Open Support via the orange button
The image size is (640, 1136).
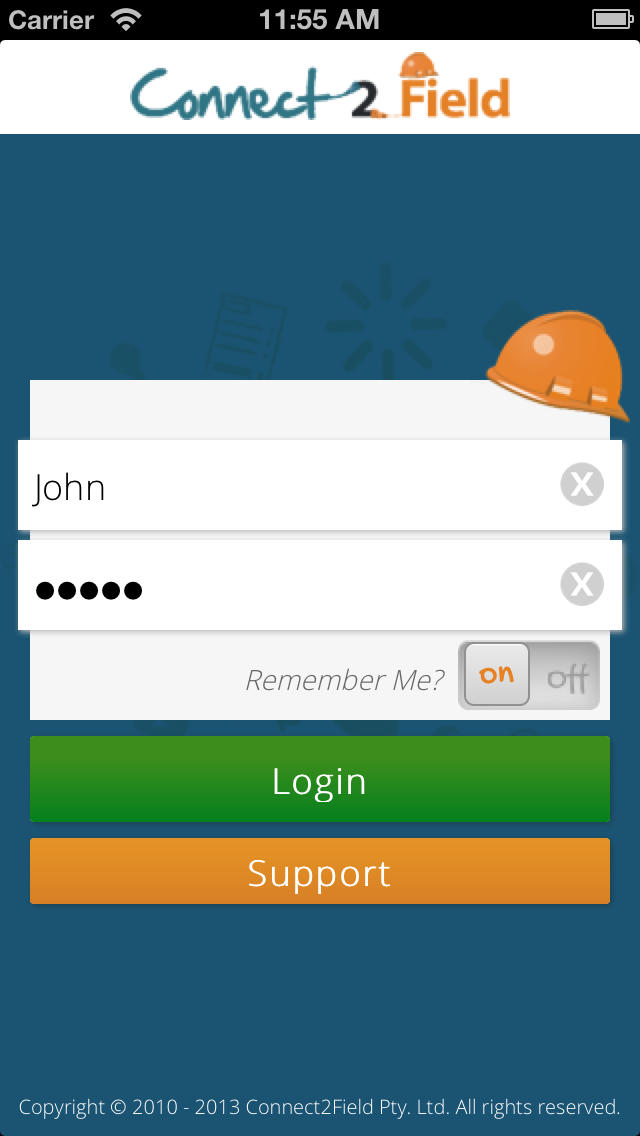(320, 872)
